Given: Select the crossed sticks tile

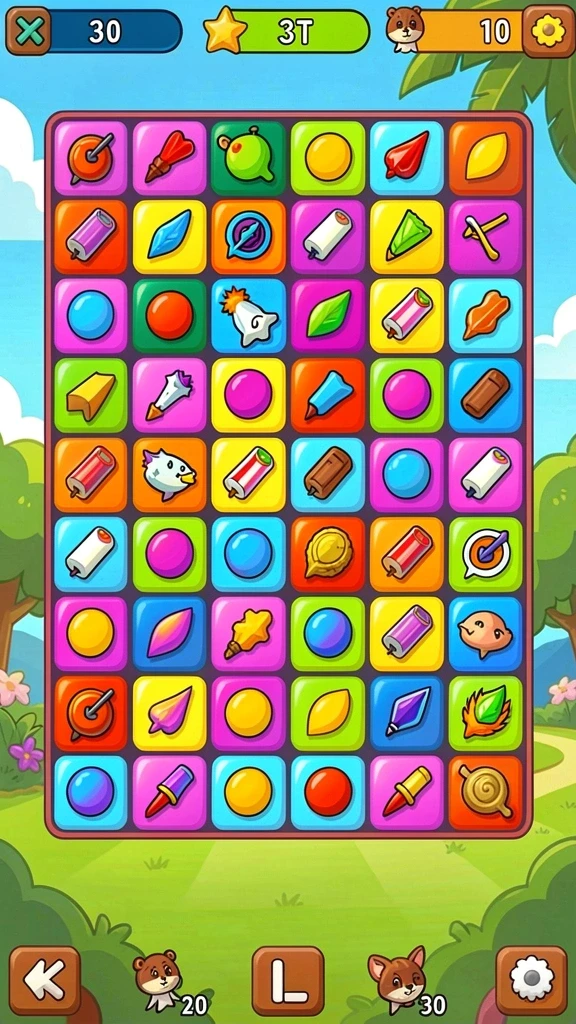Looking at the screenshot, I should (485, 236).
